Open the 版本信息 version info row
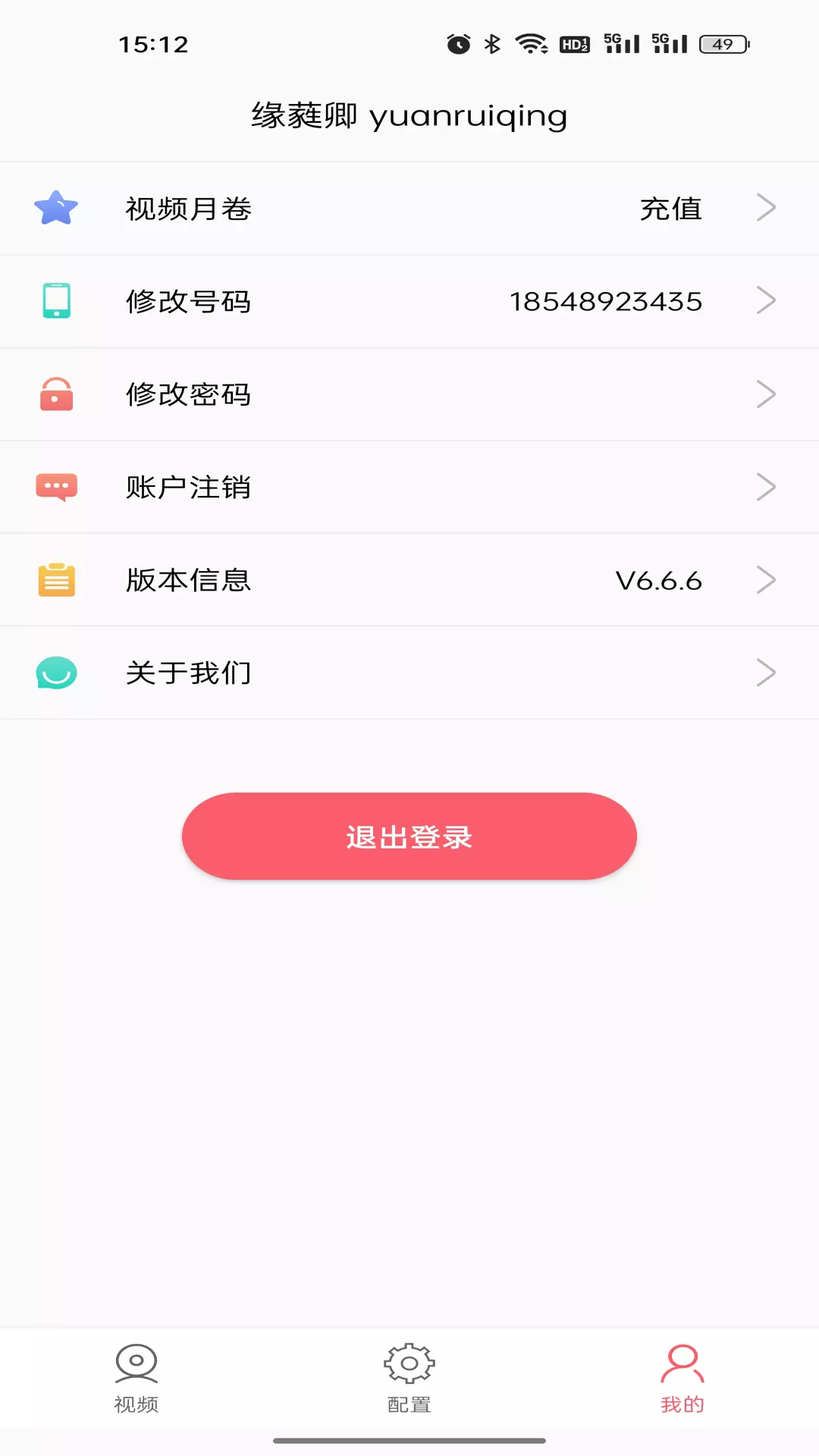Image resolution: width=819 pixels, height=1456 pixels. 409,580
